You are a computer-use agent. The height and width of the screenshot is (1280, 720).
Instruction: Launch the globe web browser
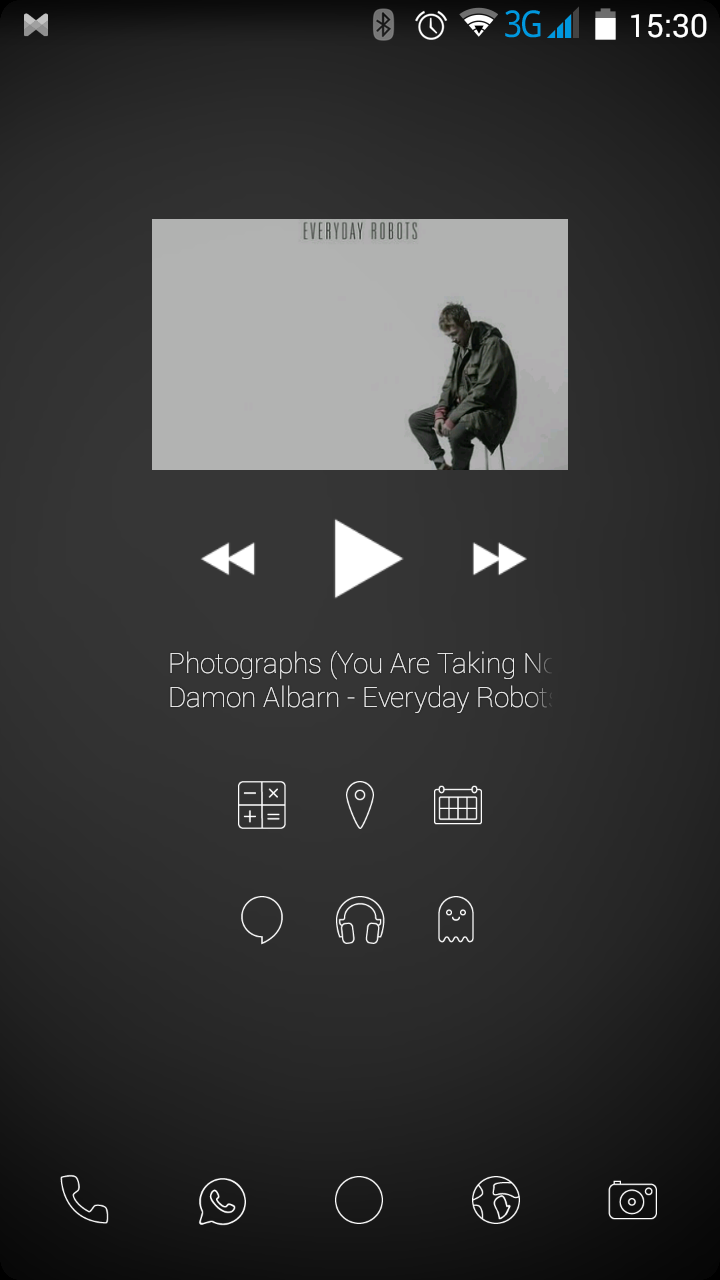496,1200
